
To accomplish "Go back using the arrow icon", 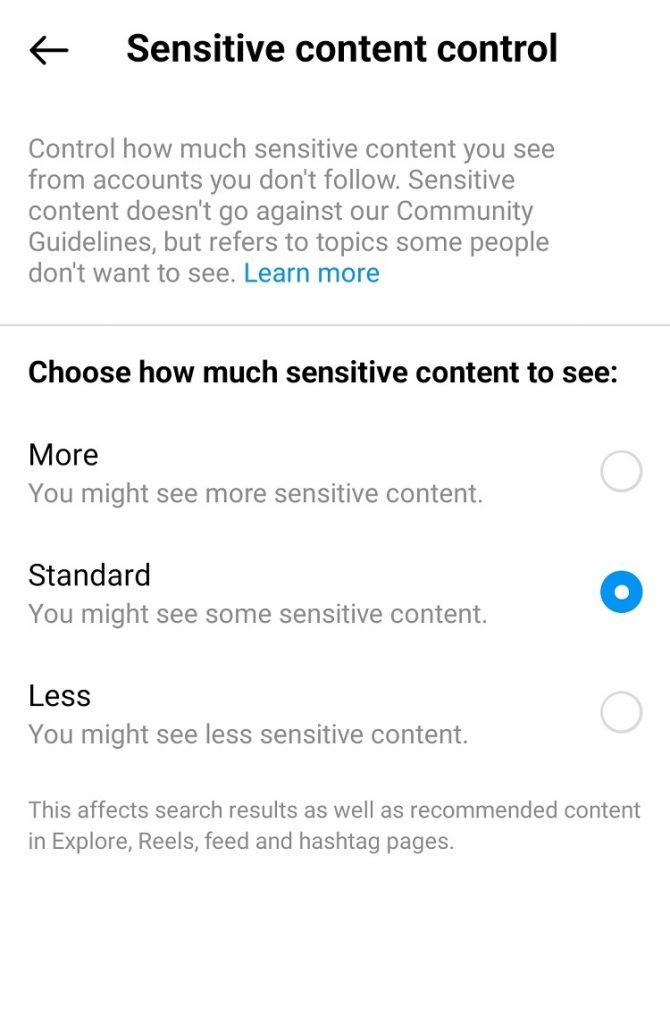I will 49,50.
